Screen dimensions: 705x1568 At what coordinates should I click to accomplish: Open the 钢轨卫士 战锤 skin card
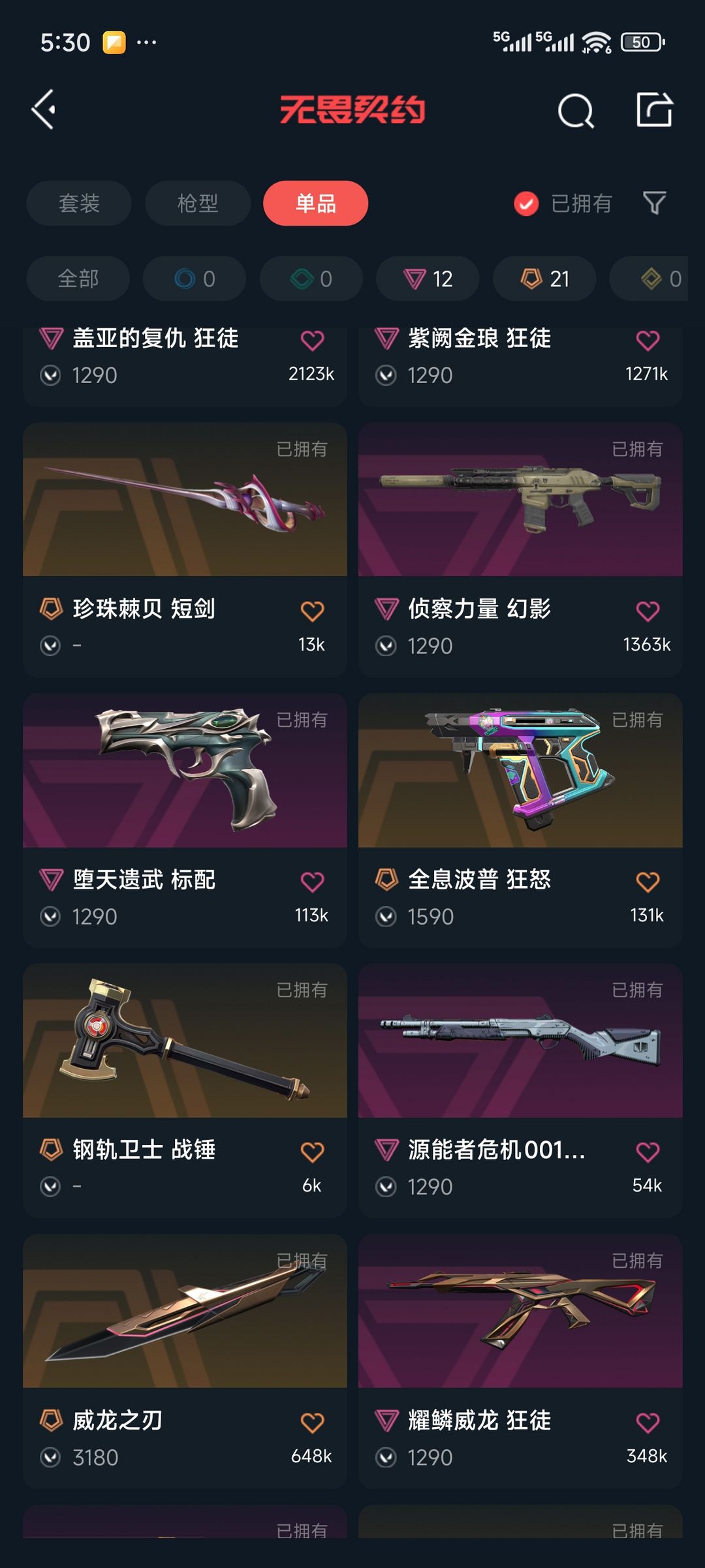point(185,1090)
